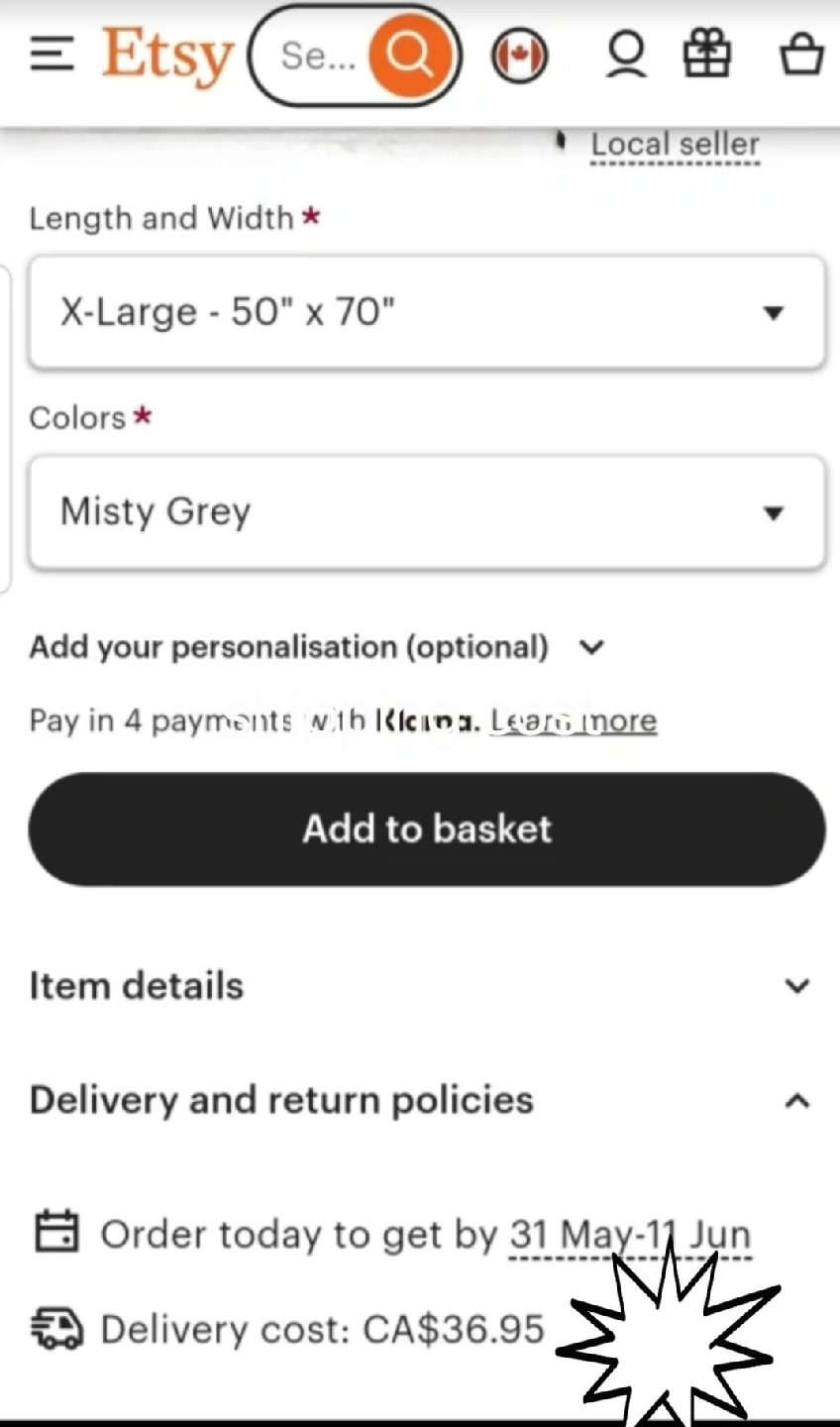Tap the Etsy home logo
Viewport: 840px width, 1427px height.
coord(166,55)
